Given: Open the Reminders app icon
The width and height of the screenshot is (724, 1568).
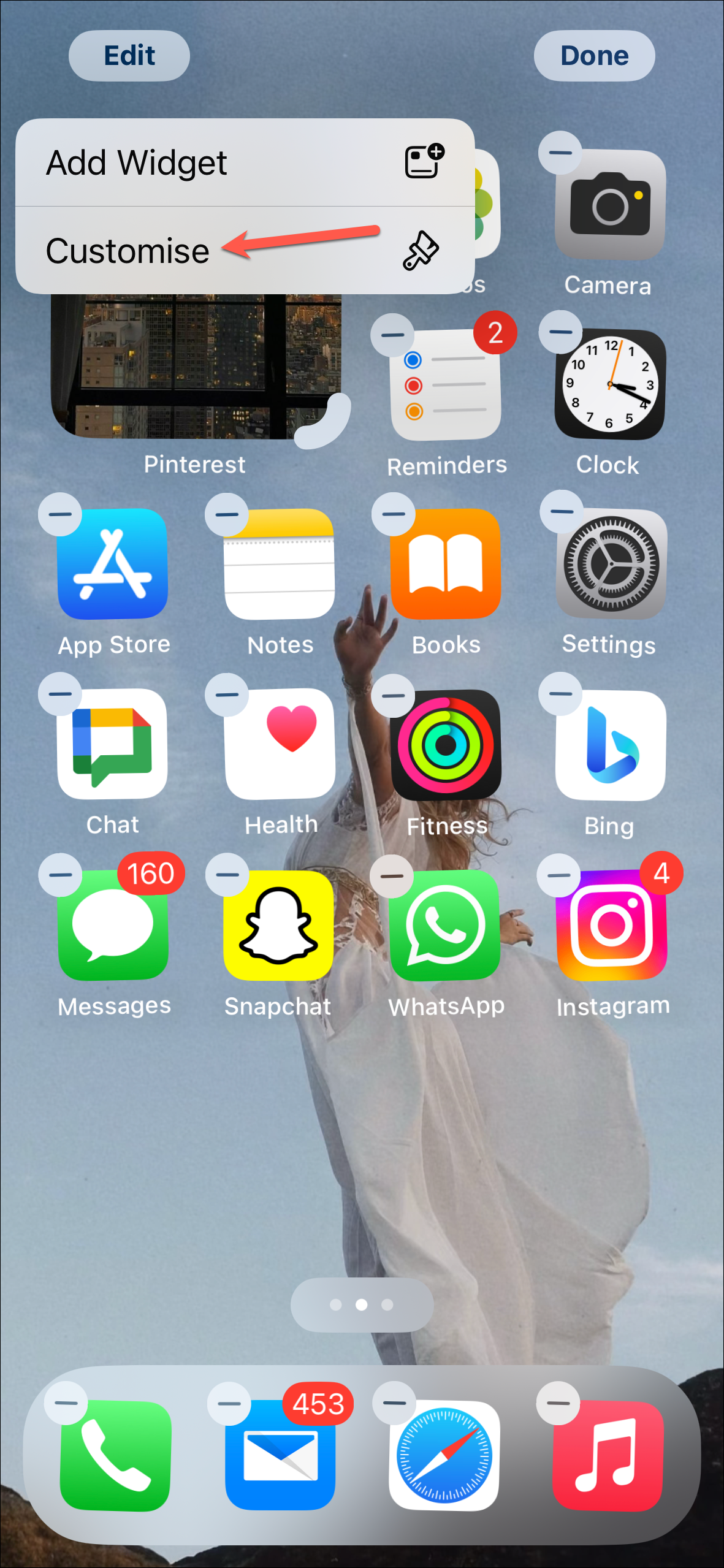Looking at the screenshot, I should 446,385.
